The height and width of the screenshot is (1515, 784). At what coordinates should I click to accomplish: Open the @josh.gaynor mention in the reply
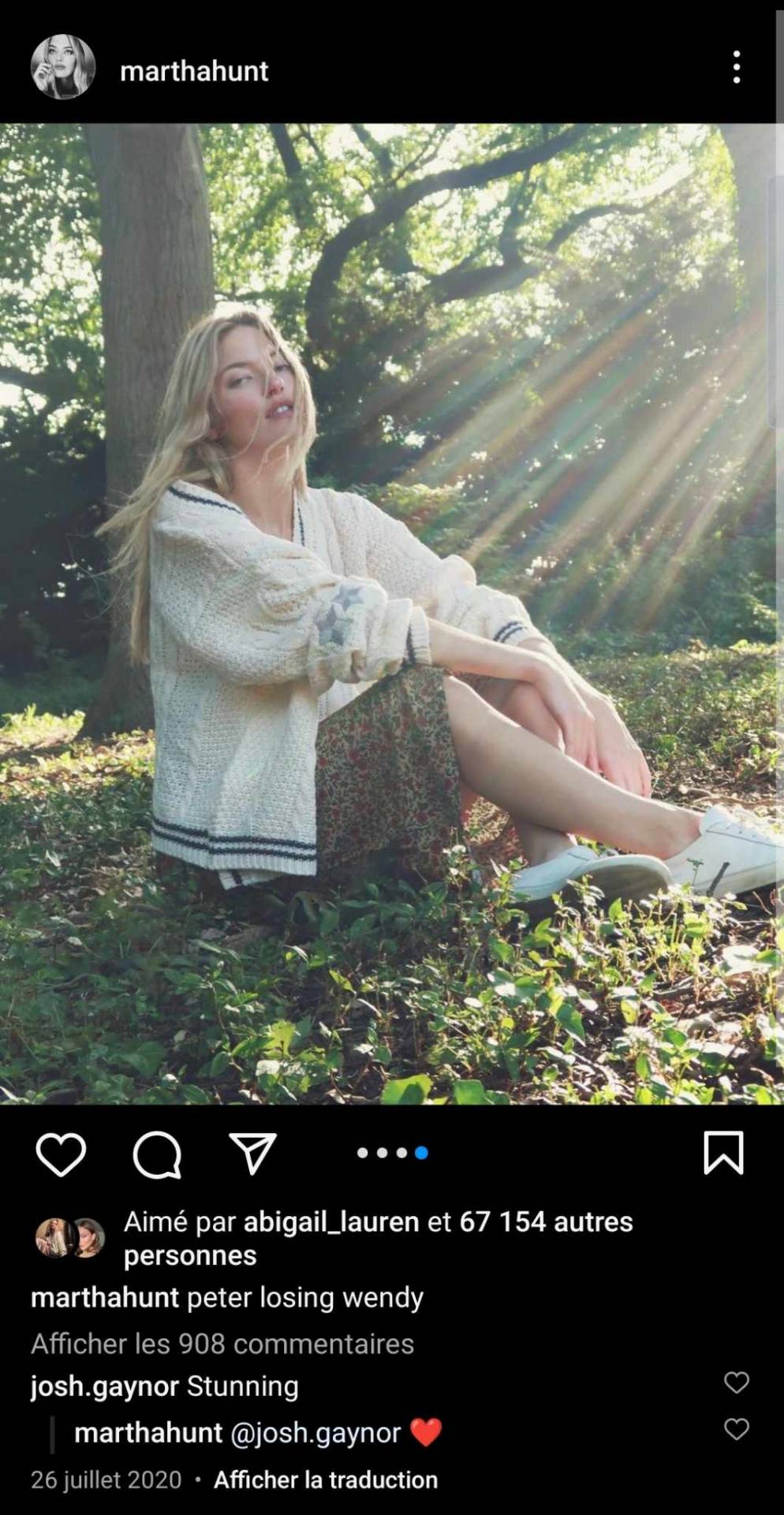[315, 1432]
